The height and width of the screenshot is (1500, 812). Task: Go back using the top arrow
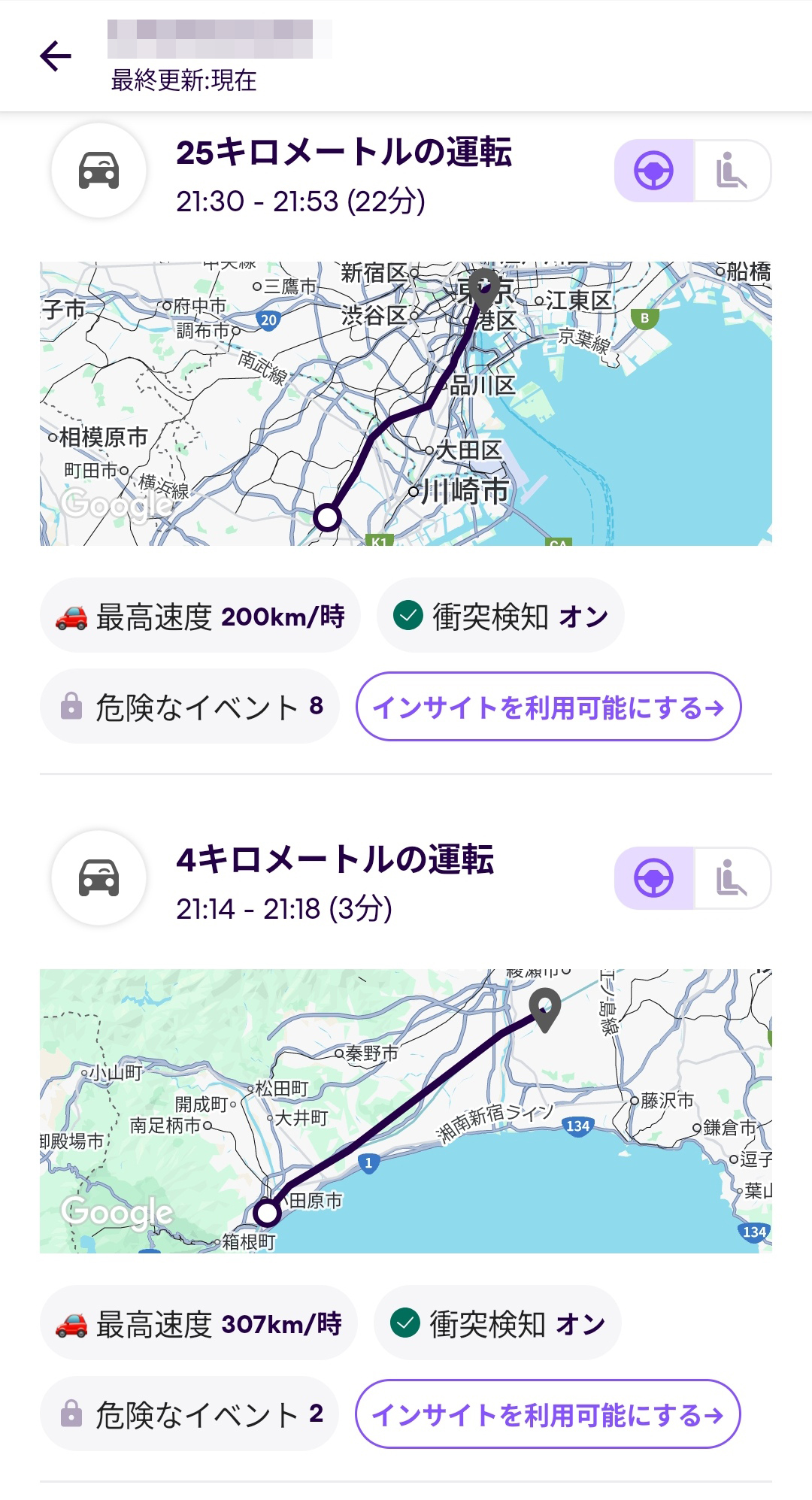coord(56,56)
